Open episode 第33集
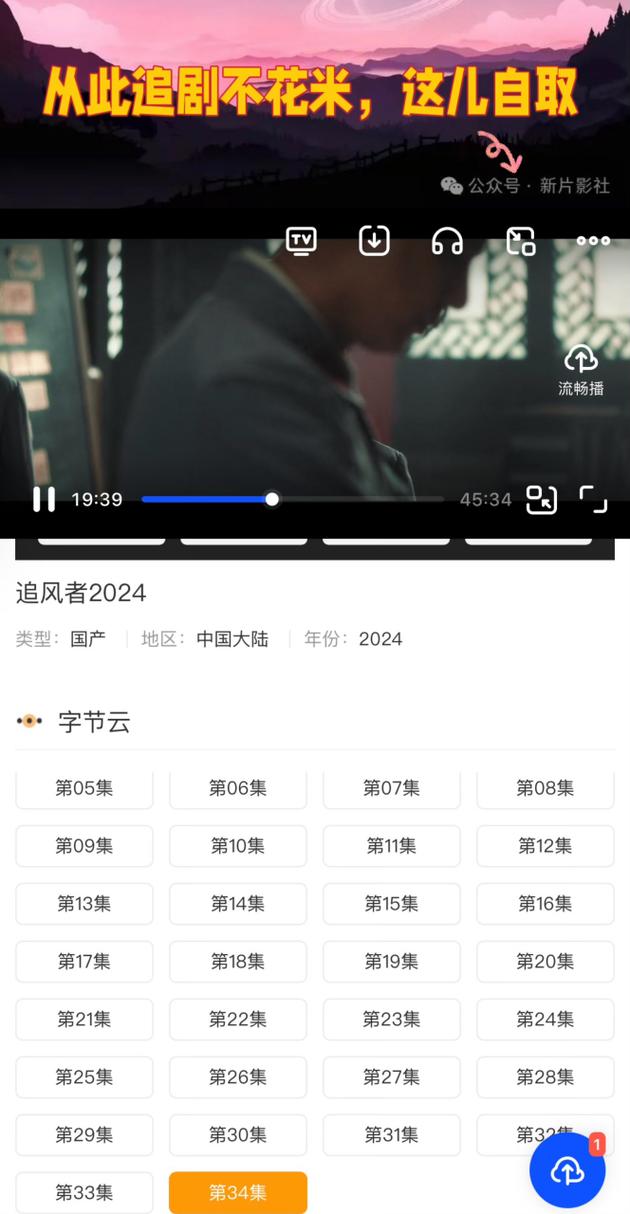The width and height of the screenshot is (630, 1214). tap(84, 1193)
